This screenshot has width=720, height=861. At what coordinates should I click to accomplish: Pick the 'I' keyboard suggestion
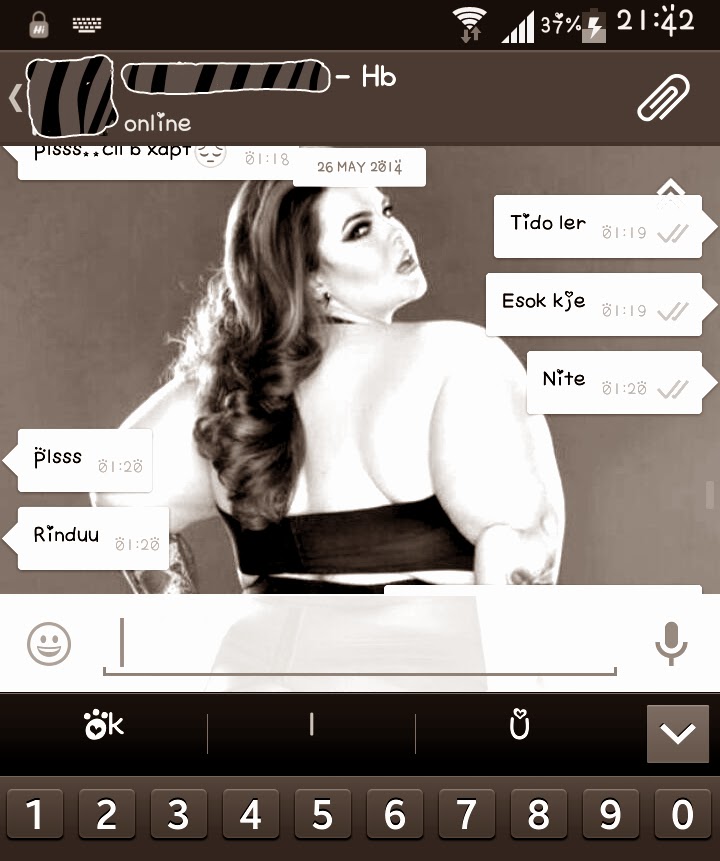pos(311,726)
